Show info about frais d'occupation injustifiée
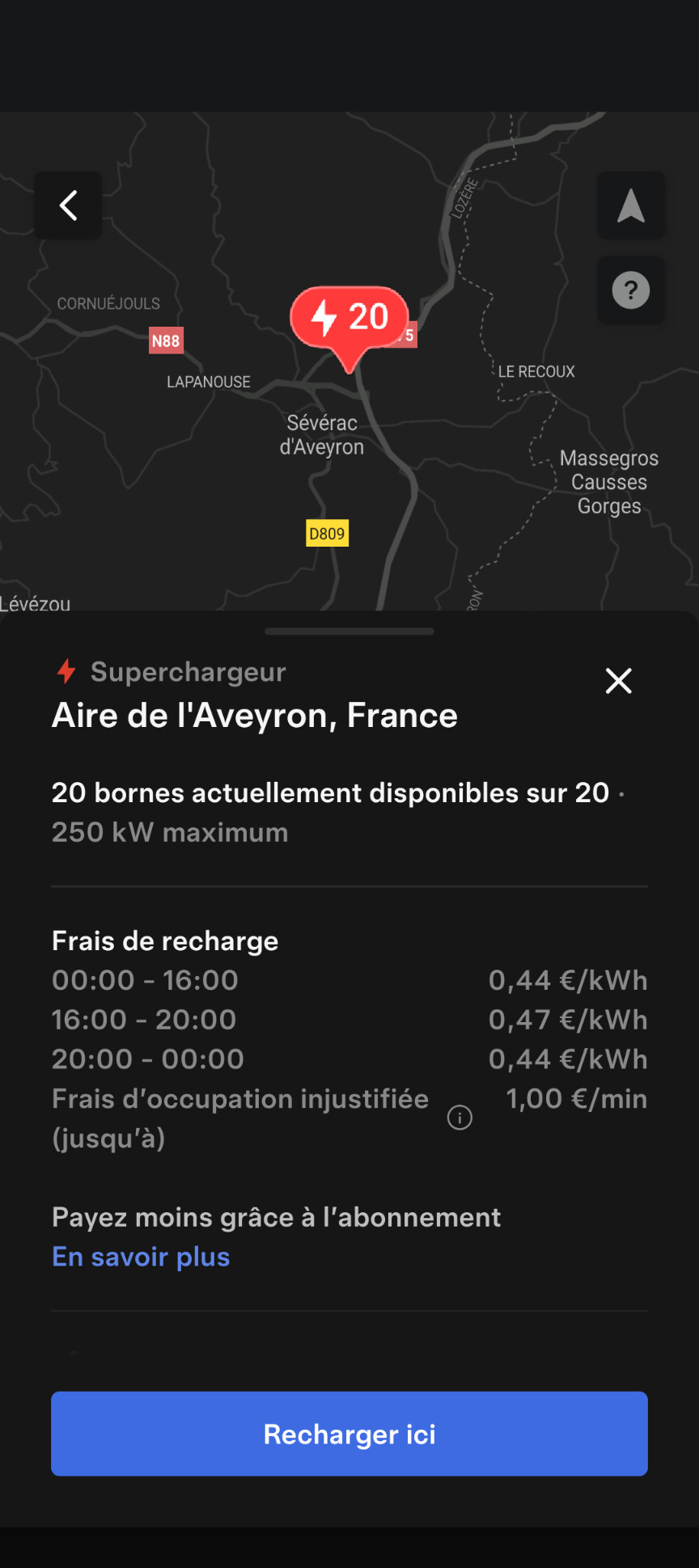Image resolution: width=699 pixels, height=1568 pixels. [460, 1118]
